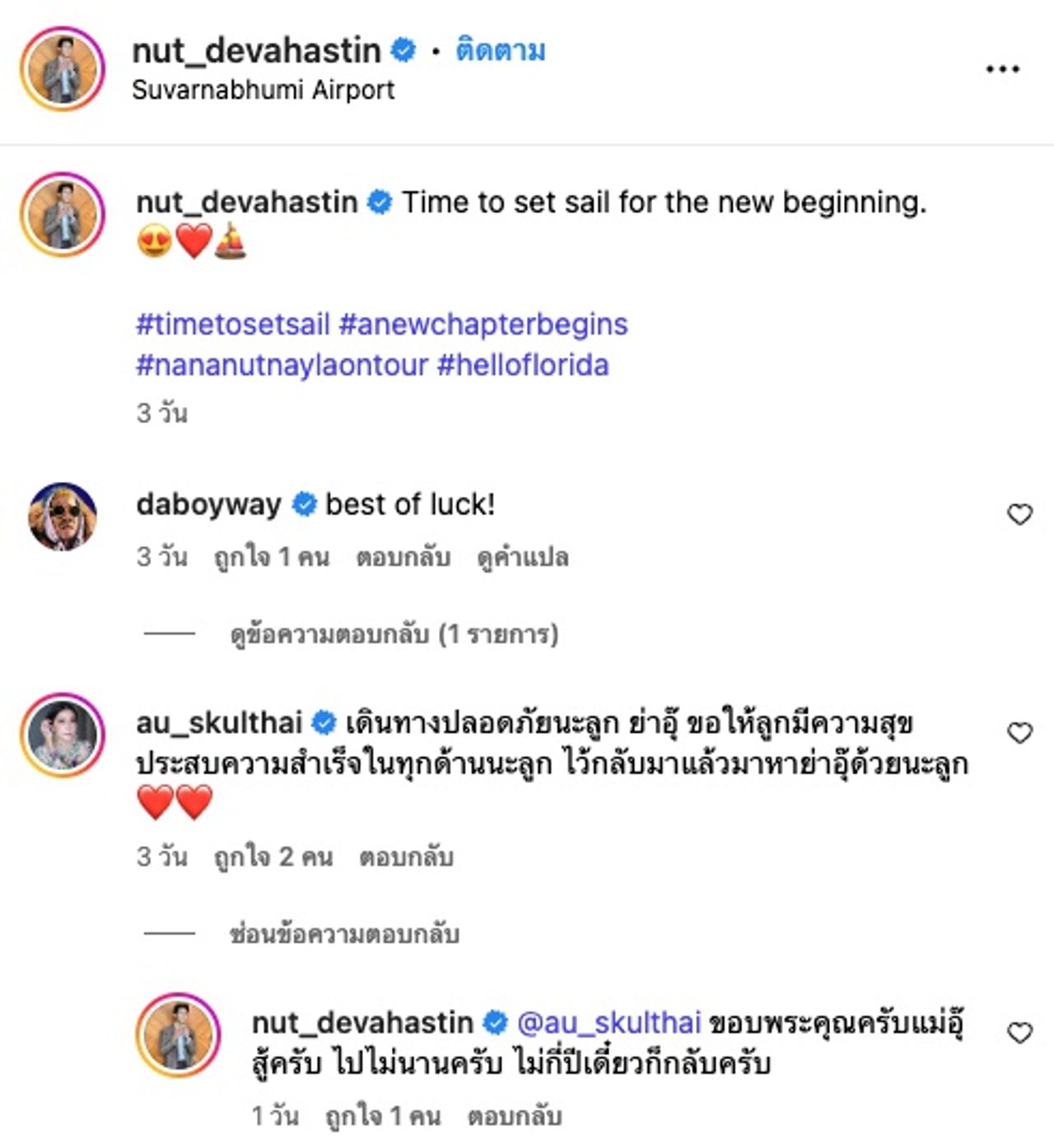This screenshot has width=1054, height=1148.
Task: Open the #helloflorida hashtag
Action: [x=523, y=365]
